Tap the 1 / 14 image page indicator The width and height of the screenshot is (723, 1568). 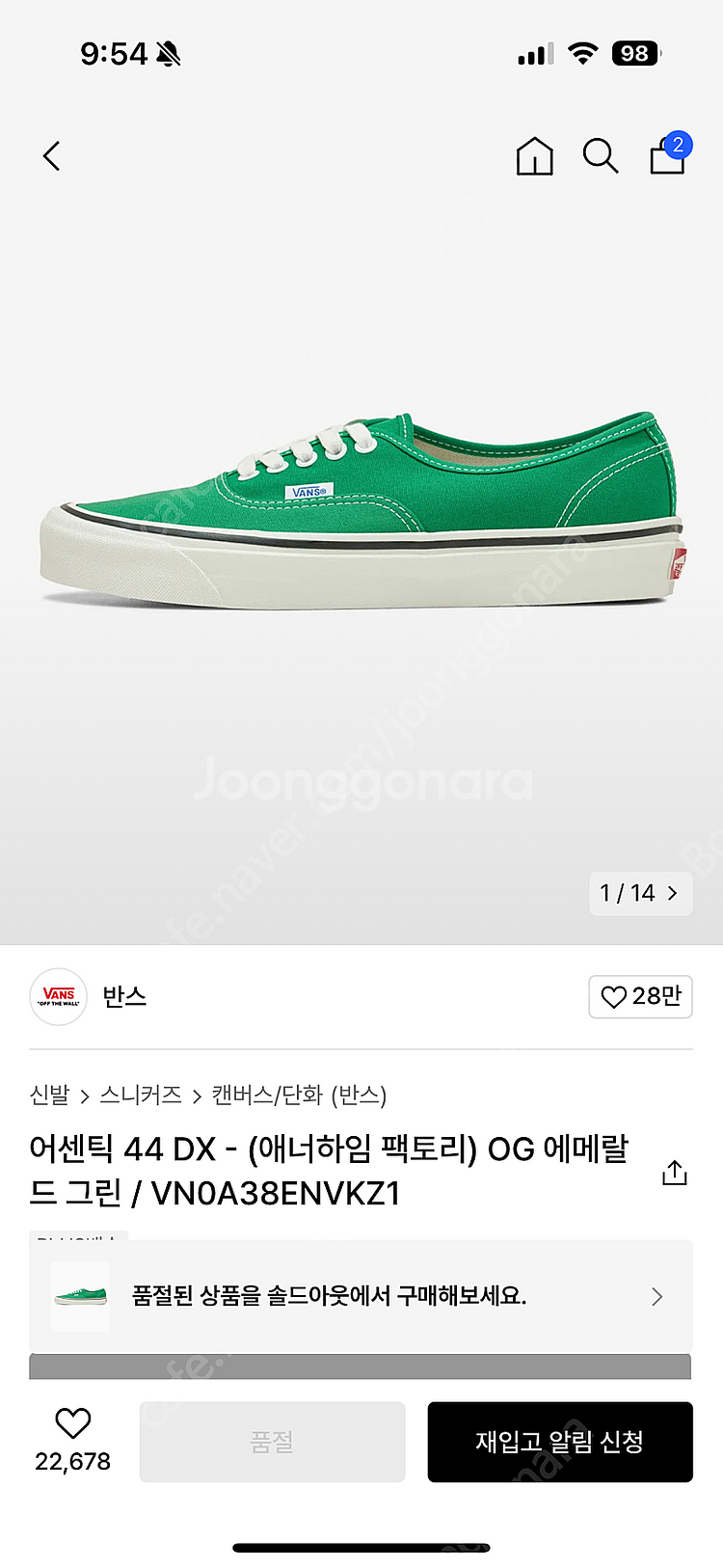[x=640, y=893]
